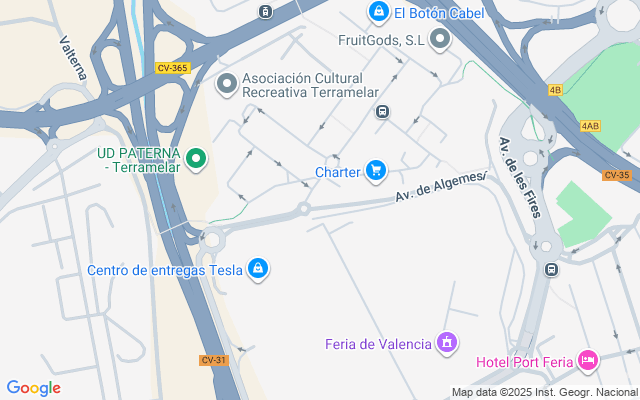Select bus stop on Av. de les Fires
The image size is (640, 400).
tap(551, 269)
